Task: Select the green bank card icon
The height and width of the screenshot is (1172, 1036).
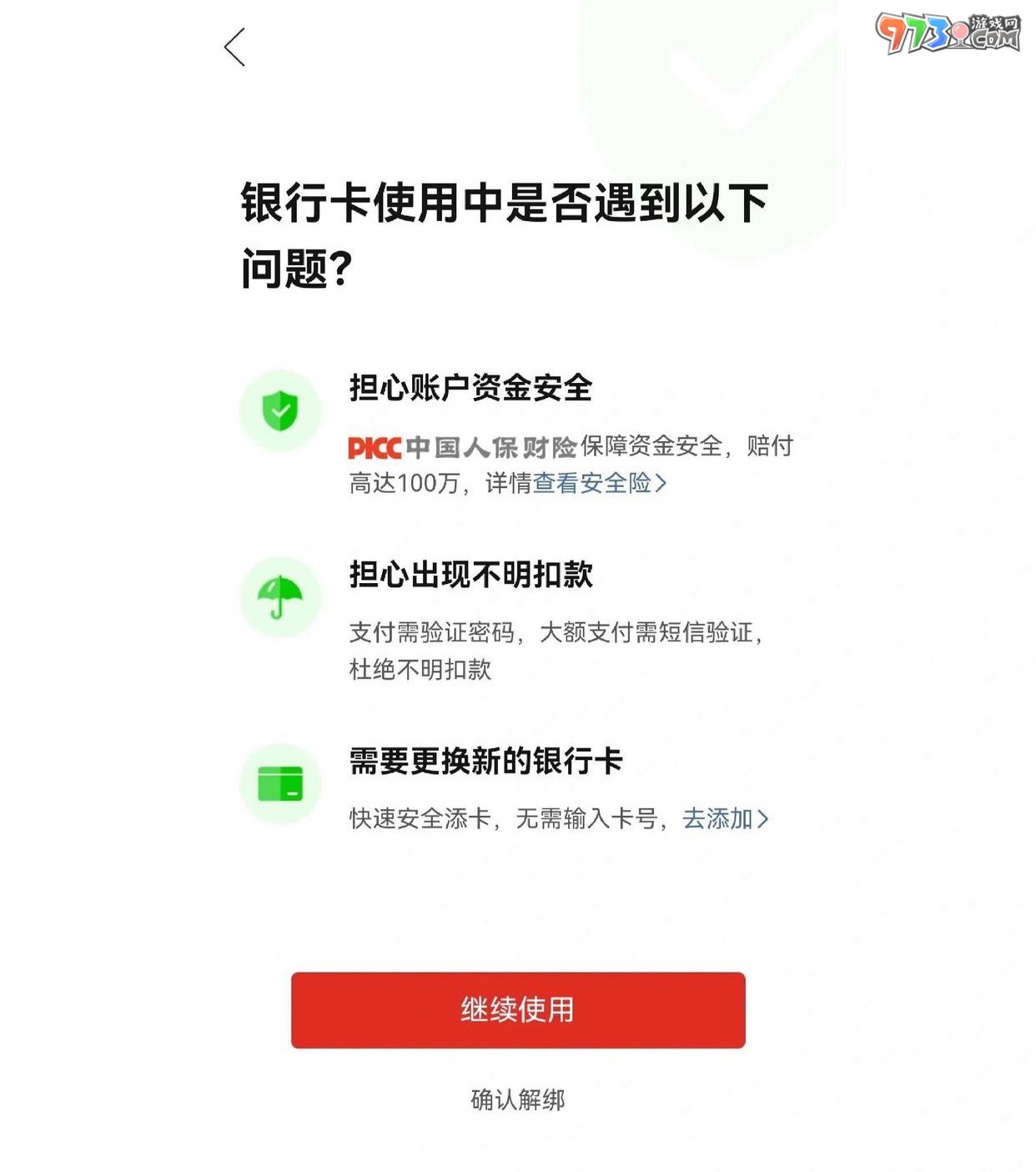Action: [x=282, y=782]
